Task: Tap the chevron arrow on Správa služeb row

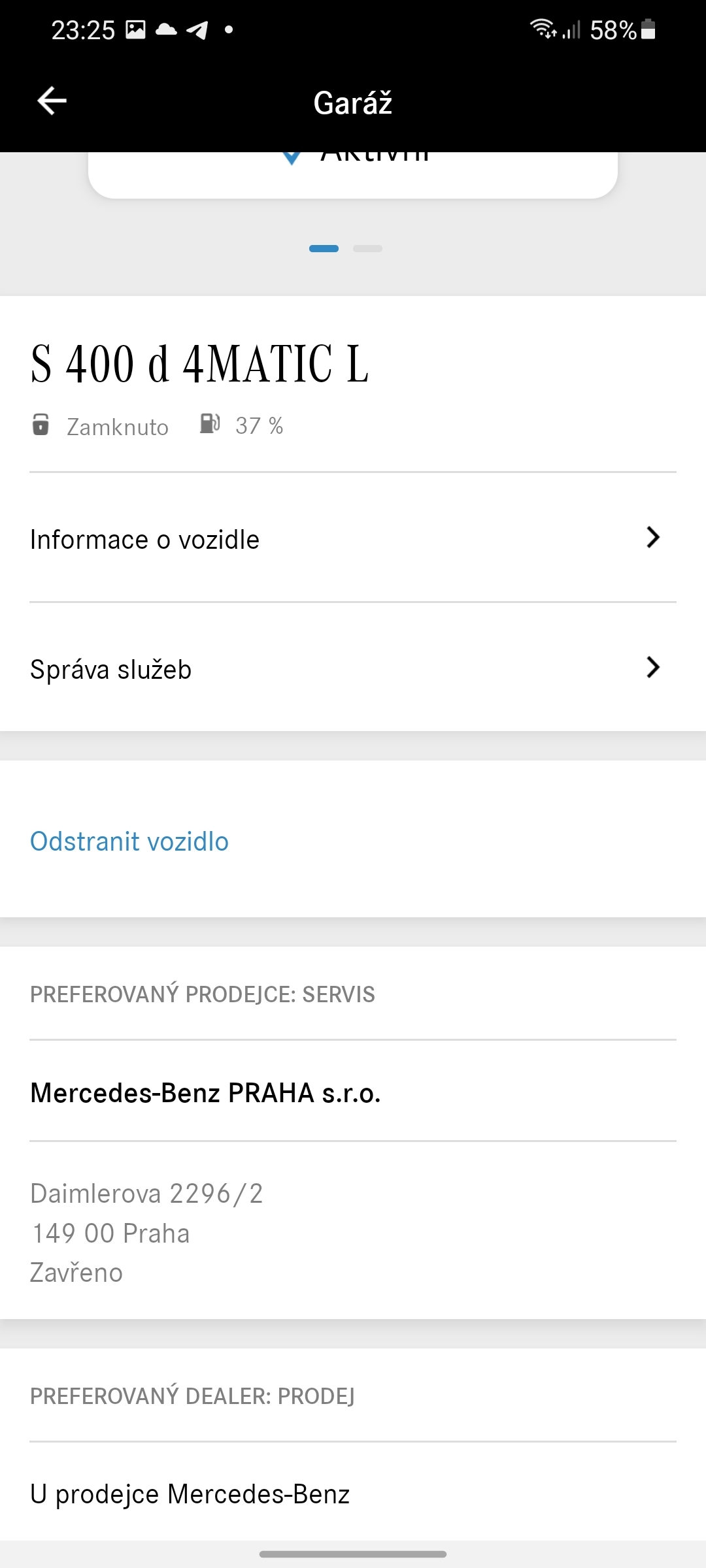Action: (x=652, y=668)
